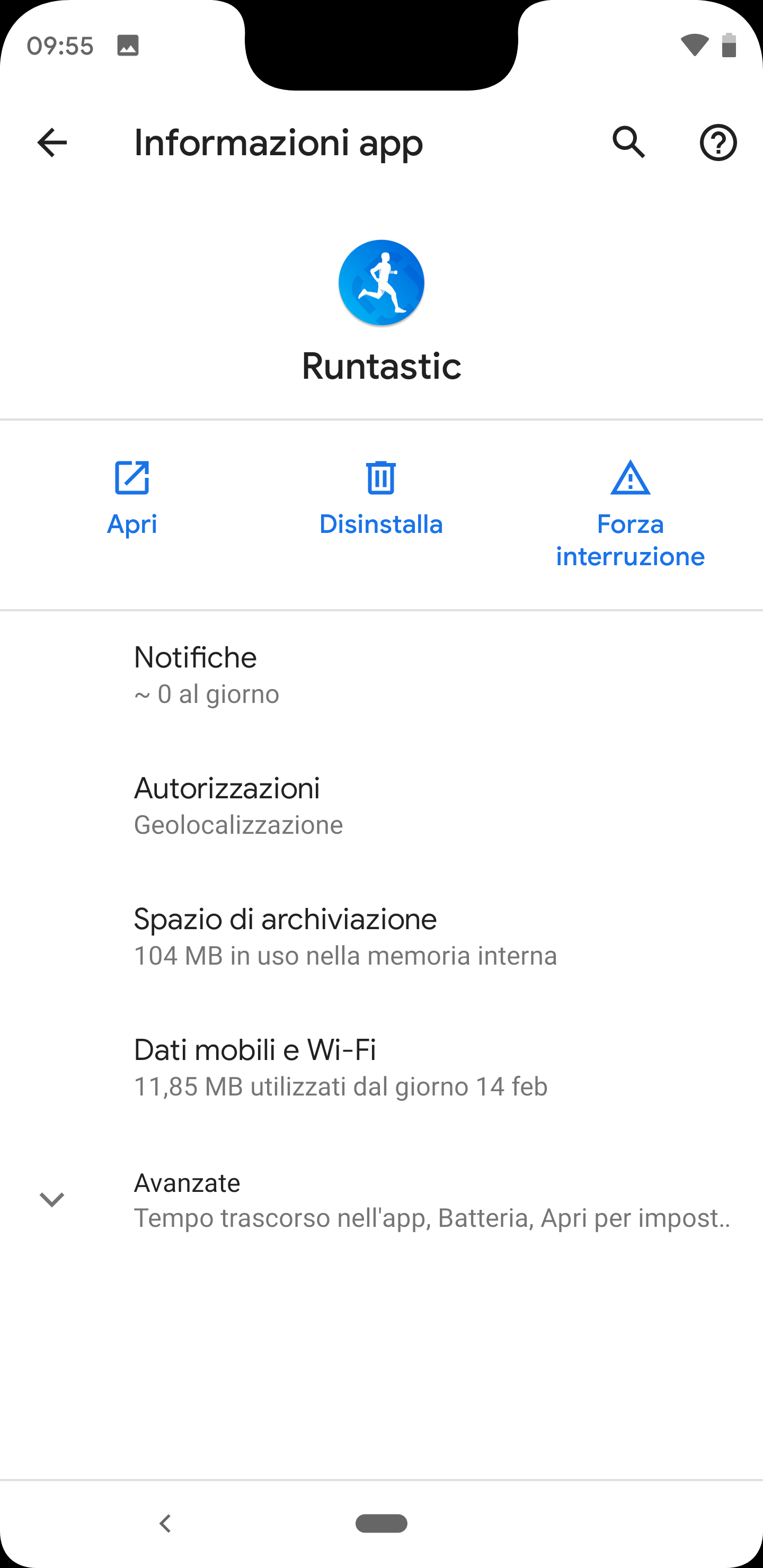Open the Notifiche settings row
The image size is (763, 1568).
pyautogui.click(x=381, y=675)
